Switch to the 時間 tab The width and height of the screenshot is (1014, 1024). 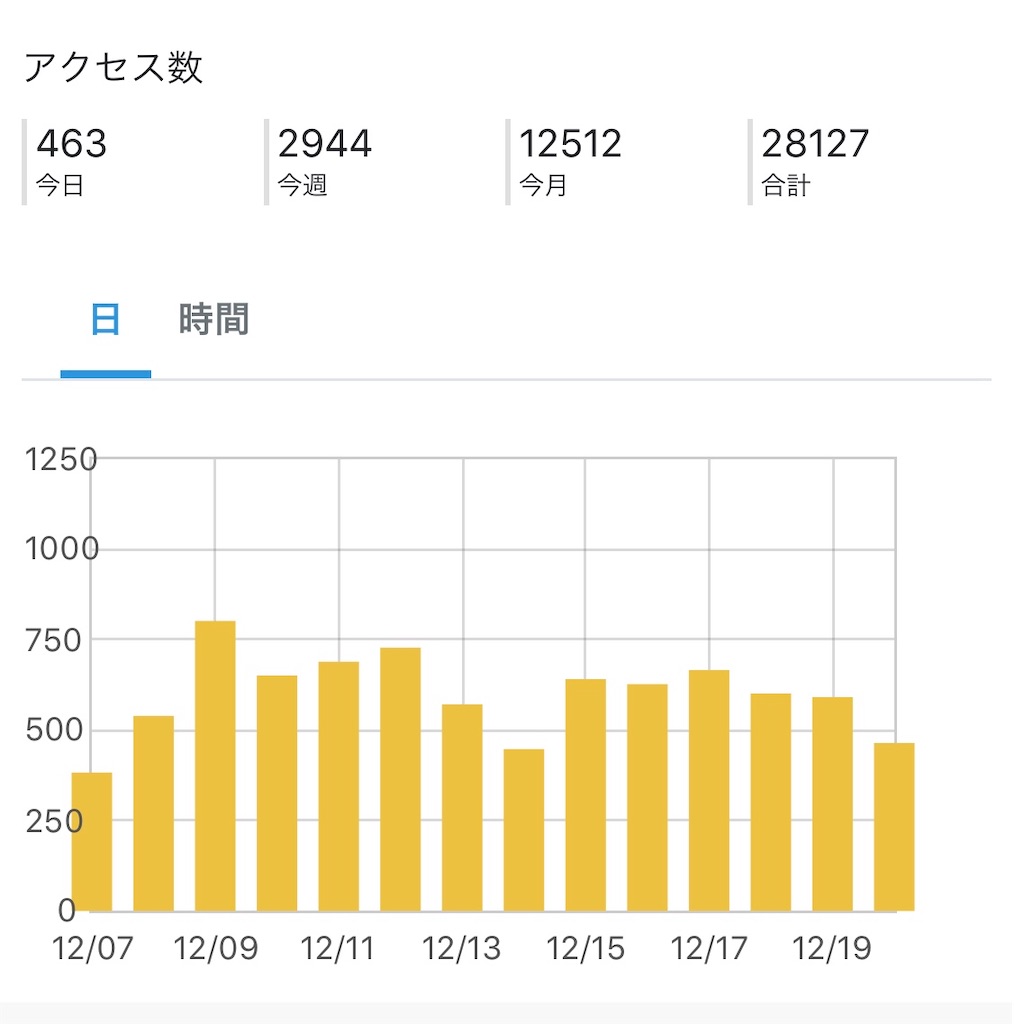point(212,318)
